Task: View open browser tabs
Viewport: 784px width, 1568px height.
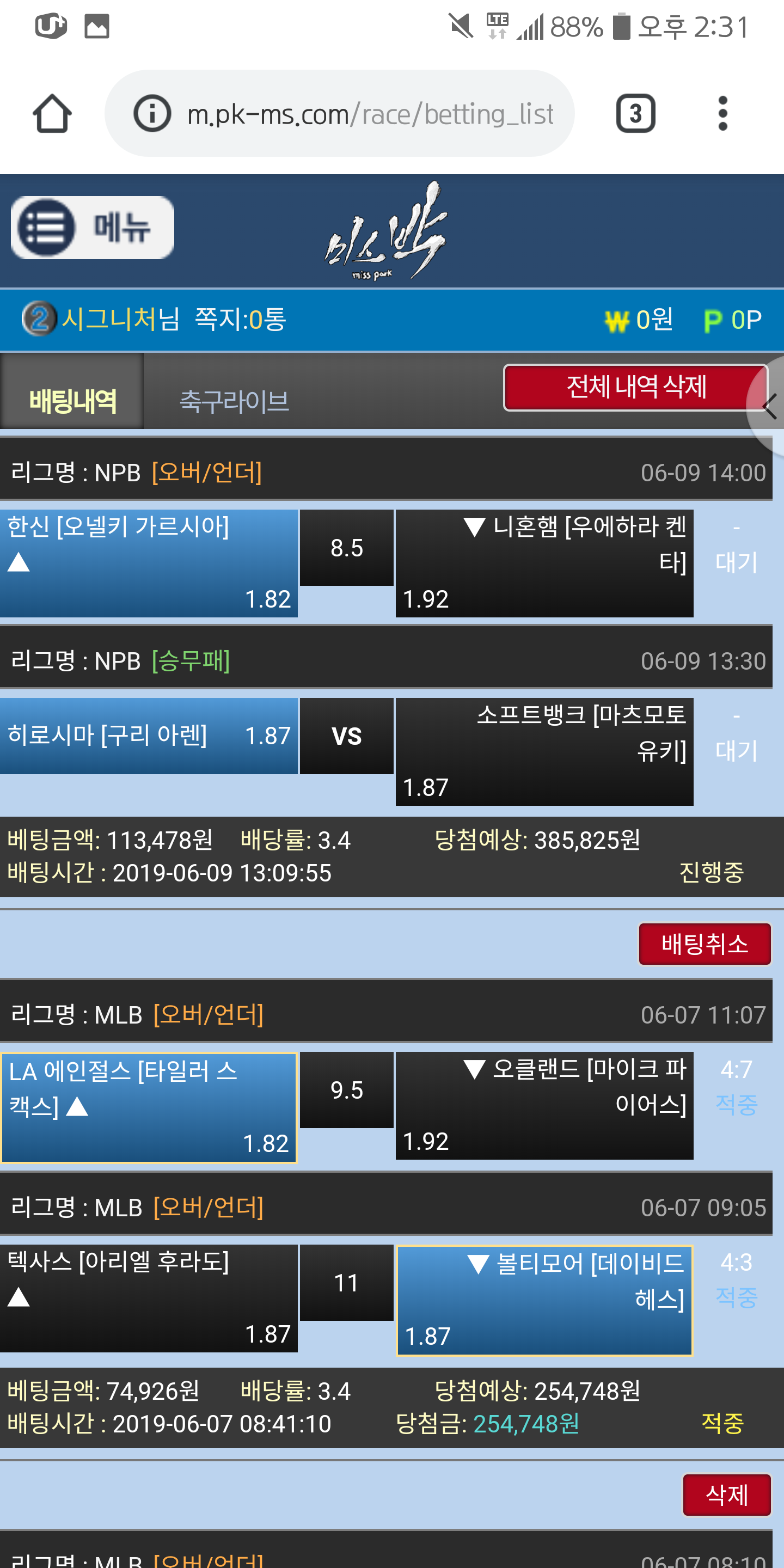Action: [x=635, y=114]
